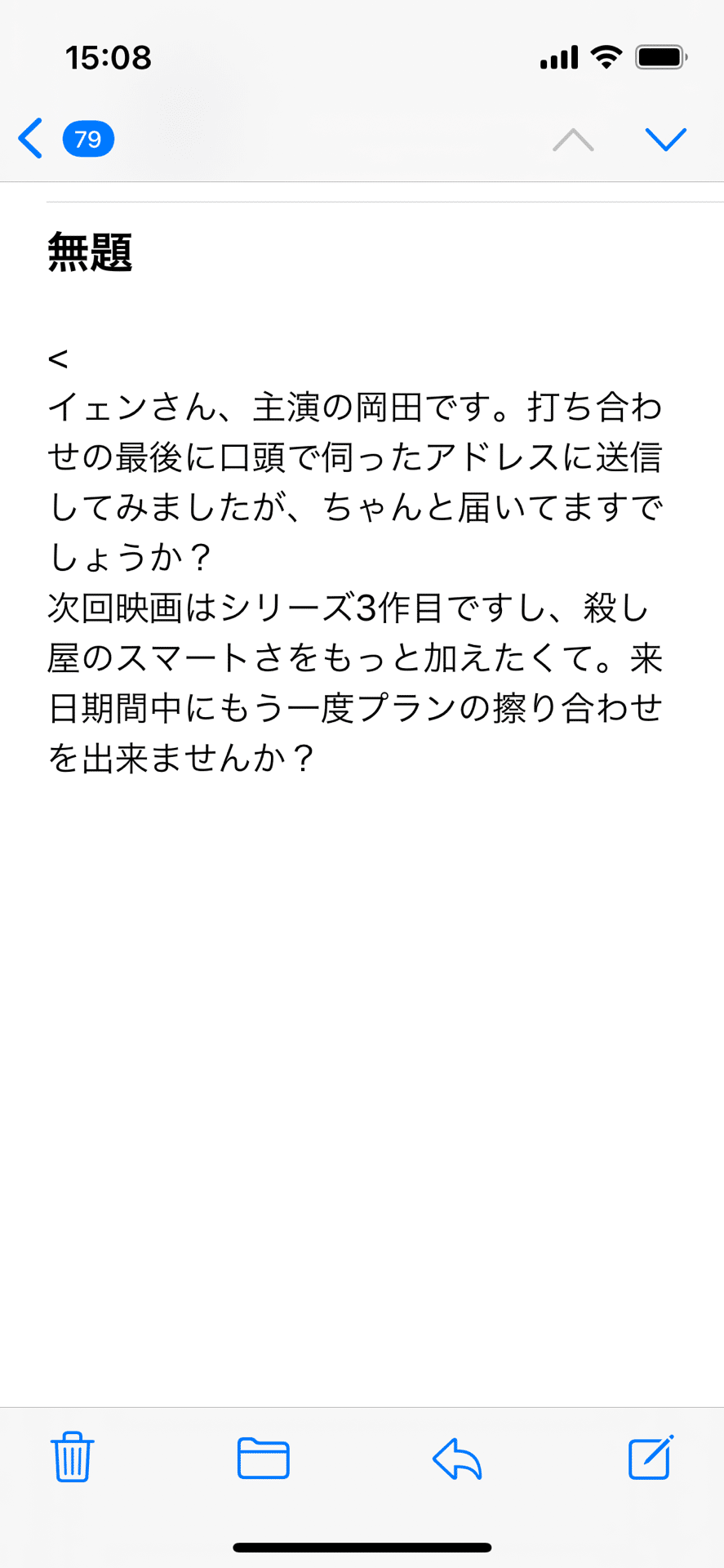Jump to the next message arrow

coord(665,140)
